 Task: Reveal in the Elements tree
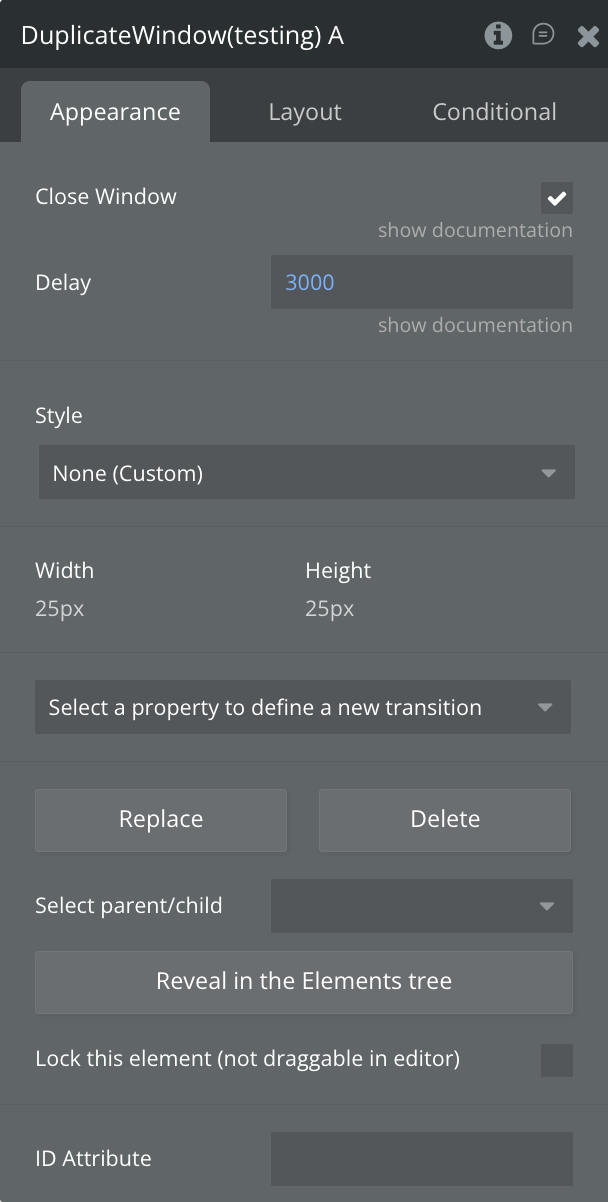click(304, 982)
